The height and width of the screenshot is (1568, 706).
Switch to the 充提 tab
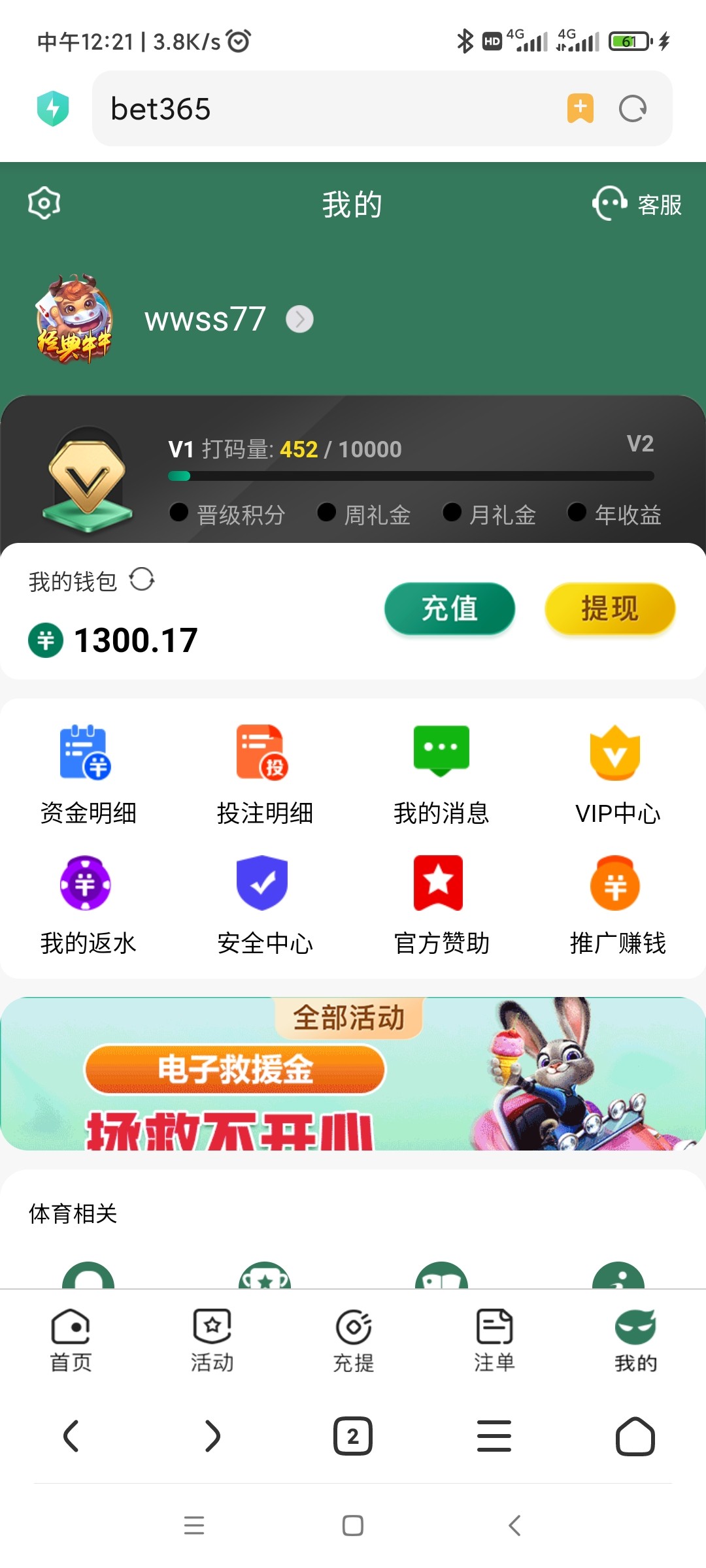[x=353, y=1341]
